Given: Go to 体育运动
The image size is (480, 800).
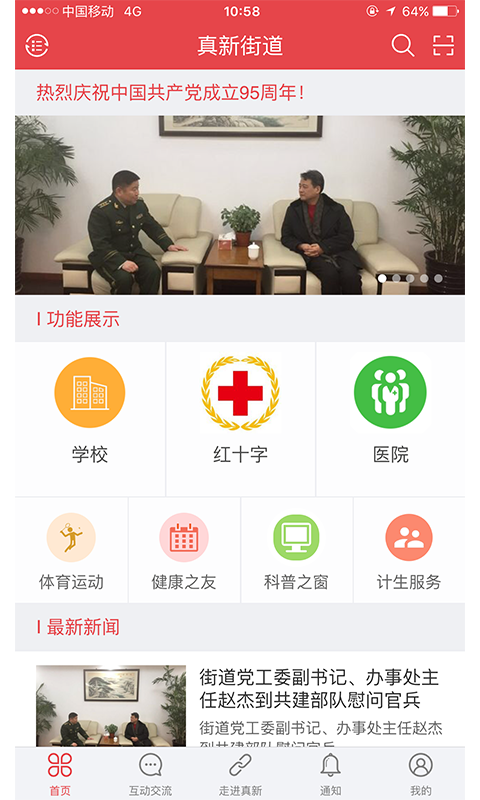Looking at the screenshot, I should [71, 550].
